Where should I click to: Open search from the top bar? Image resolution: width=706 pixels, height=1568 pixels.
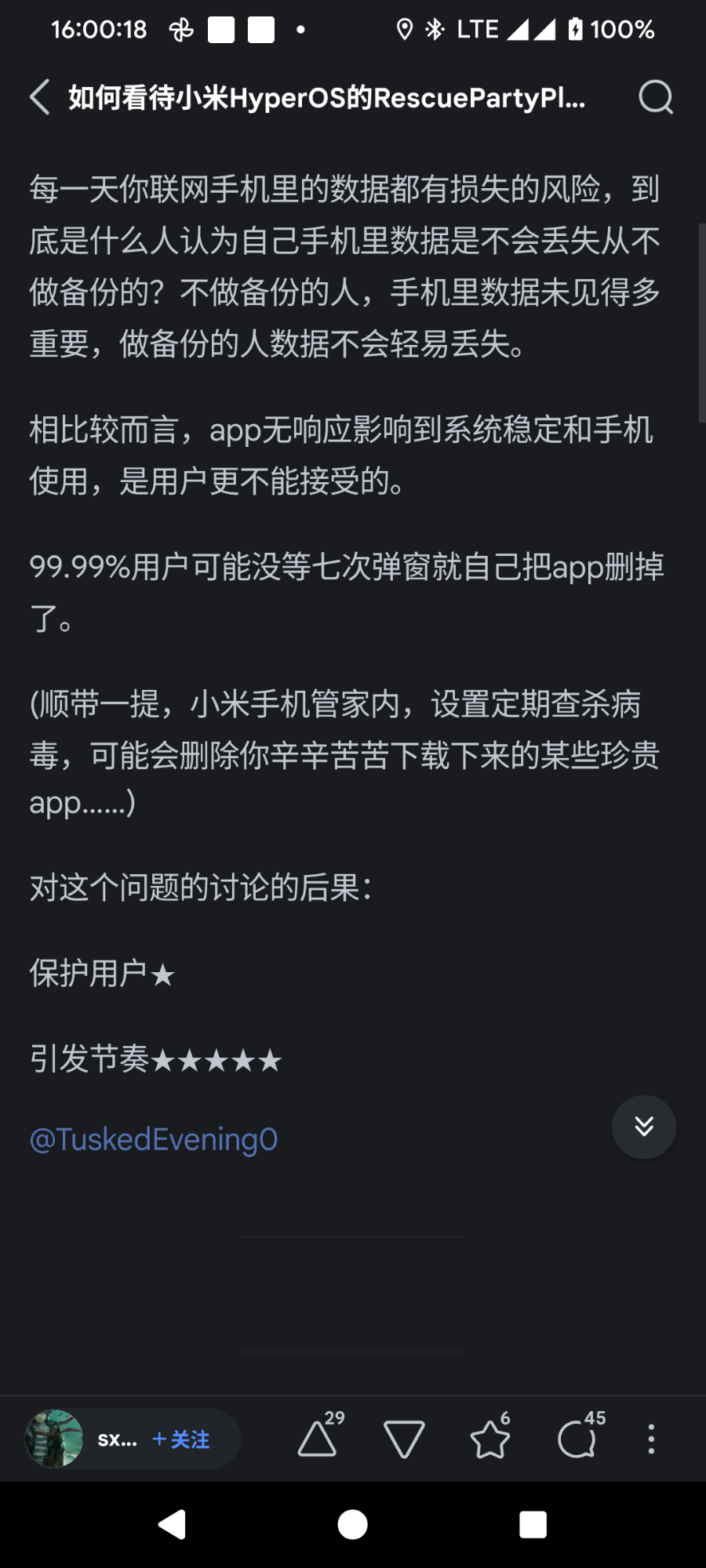[655, 97]
